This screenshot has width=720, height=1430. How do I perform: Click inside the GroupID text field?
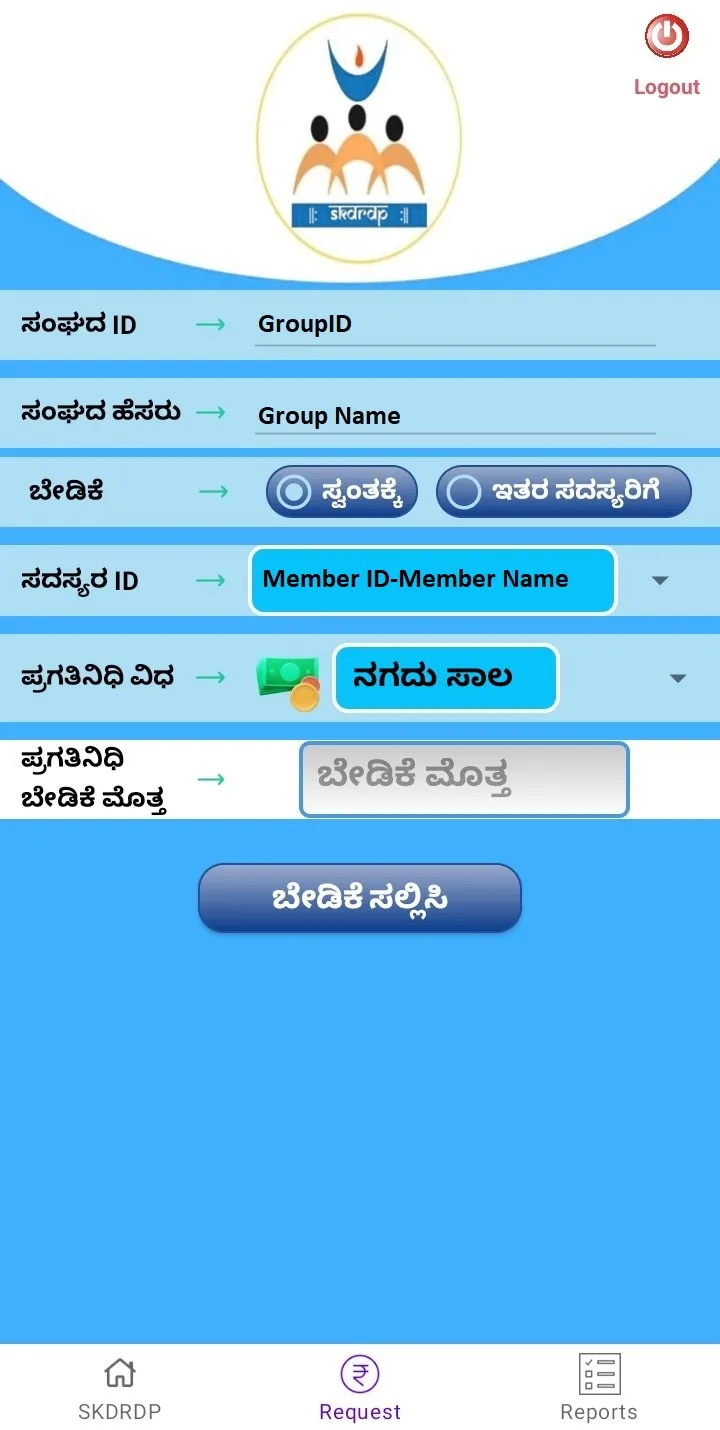tap(454, 323)
